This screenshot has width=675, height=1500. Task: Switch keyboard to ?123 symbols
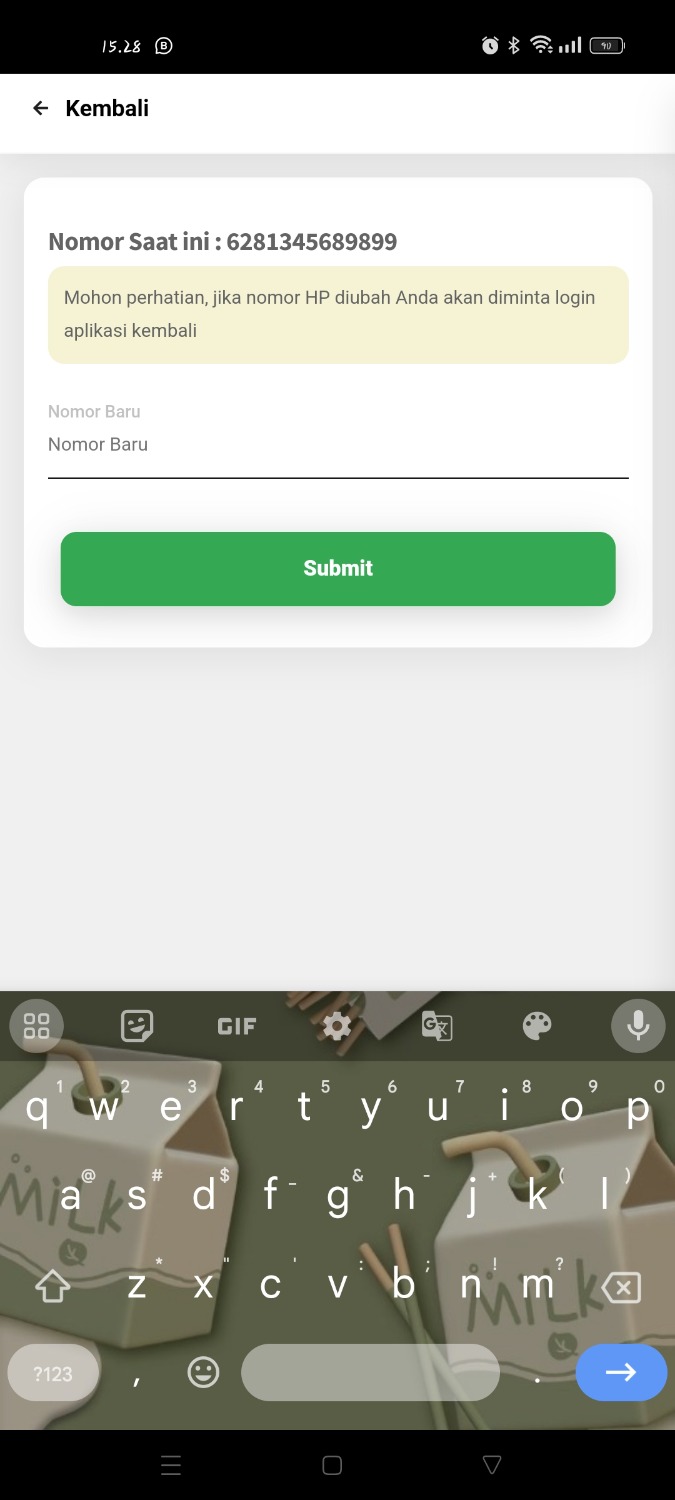(x=53, y=1373)
